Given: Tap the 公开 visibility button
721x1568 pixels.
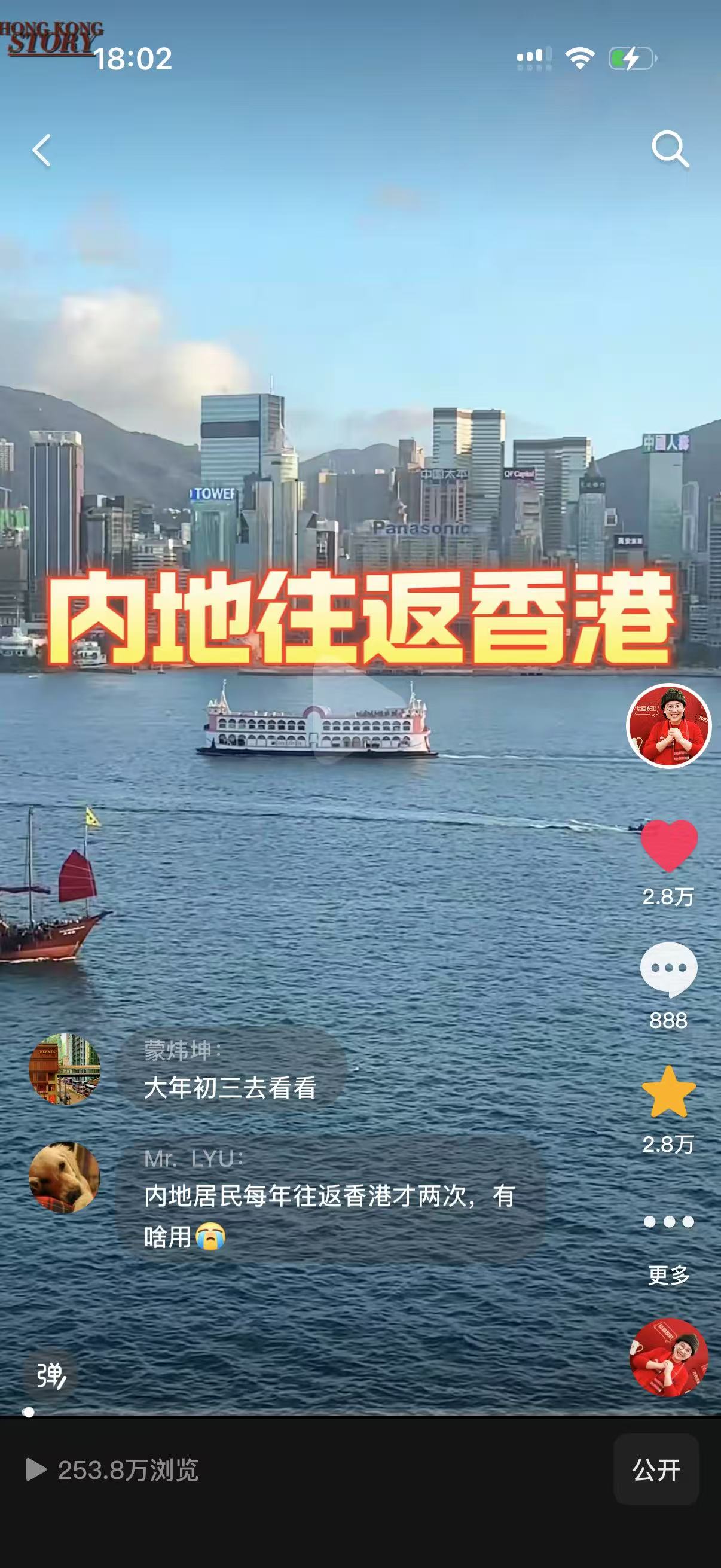Looking at the screenshot, I should click(x=656, y=1471).
